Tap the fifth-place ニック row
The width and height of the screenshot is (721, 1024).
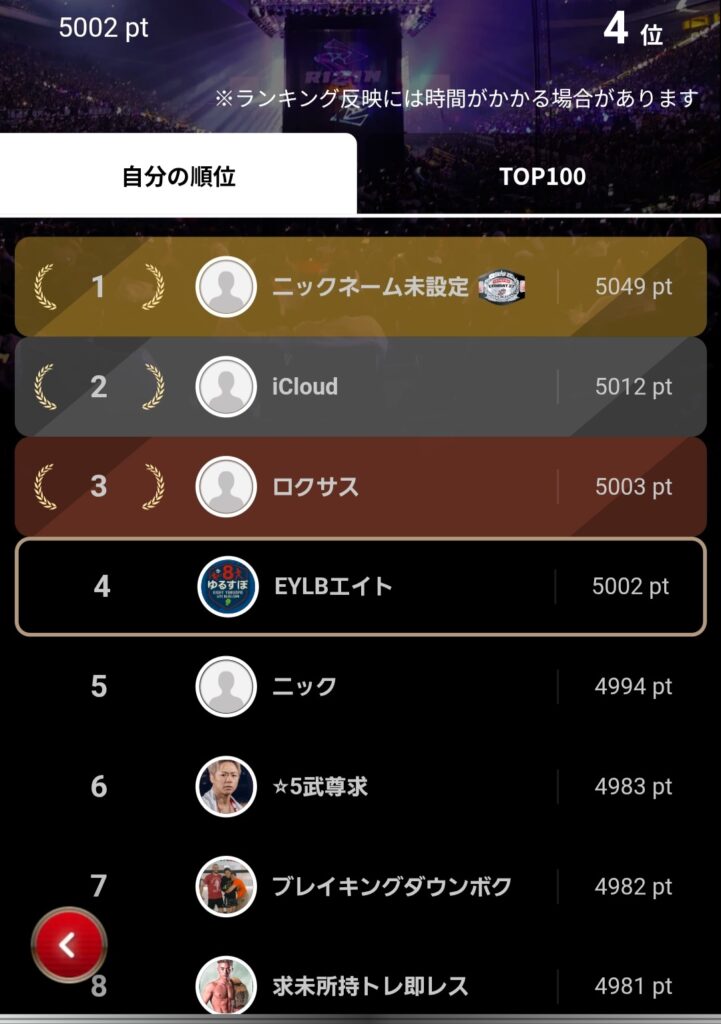click(x=360, y=687)
